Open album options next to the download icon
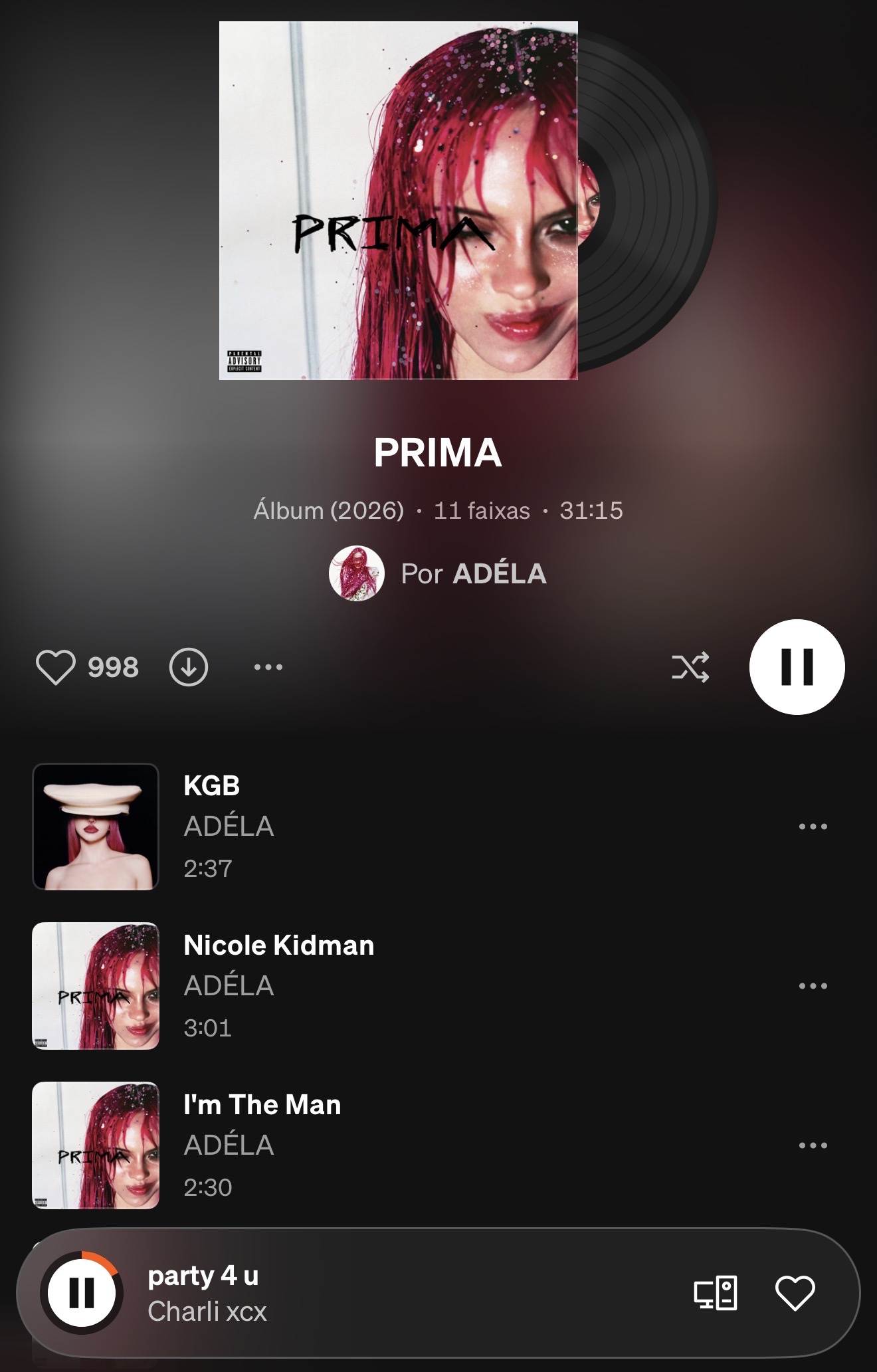 pos(268,667)
